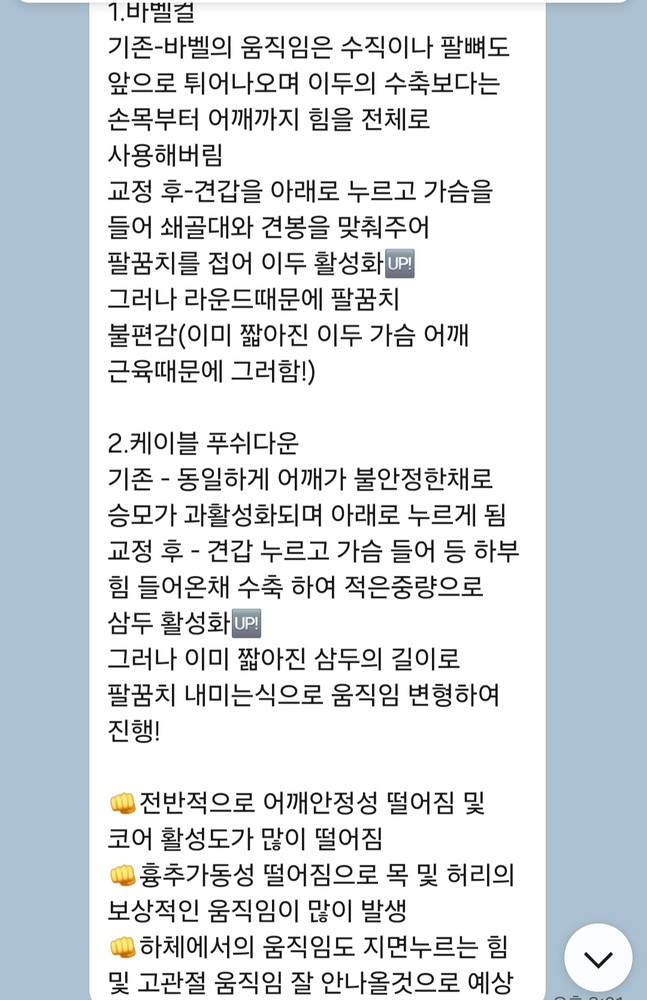
Task: Jump to the latest message with the down arrow
Action: click(598, 958)
